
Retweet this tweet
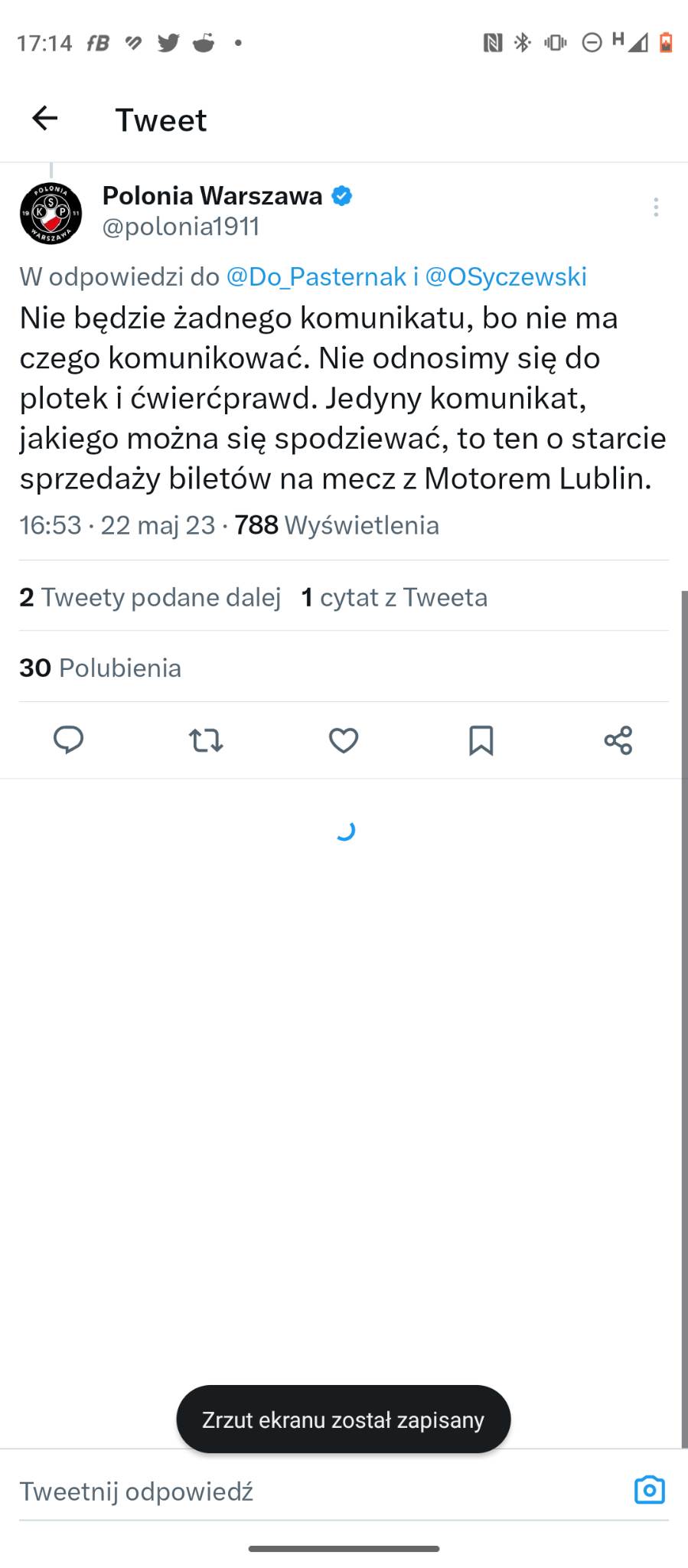206,740
